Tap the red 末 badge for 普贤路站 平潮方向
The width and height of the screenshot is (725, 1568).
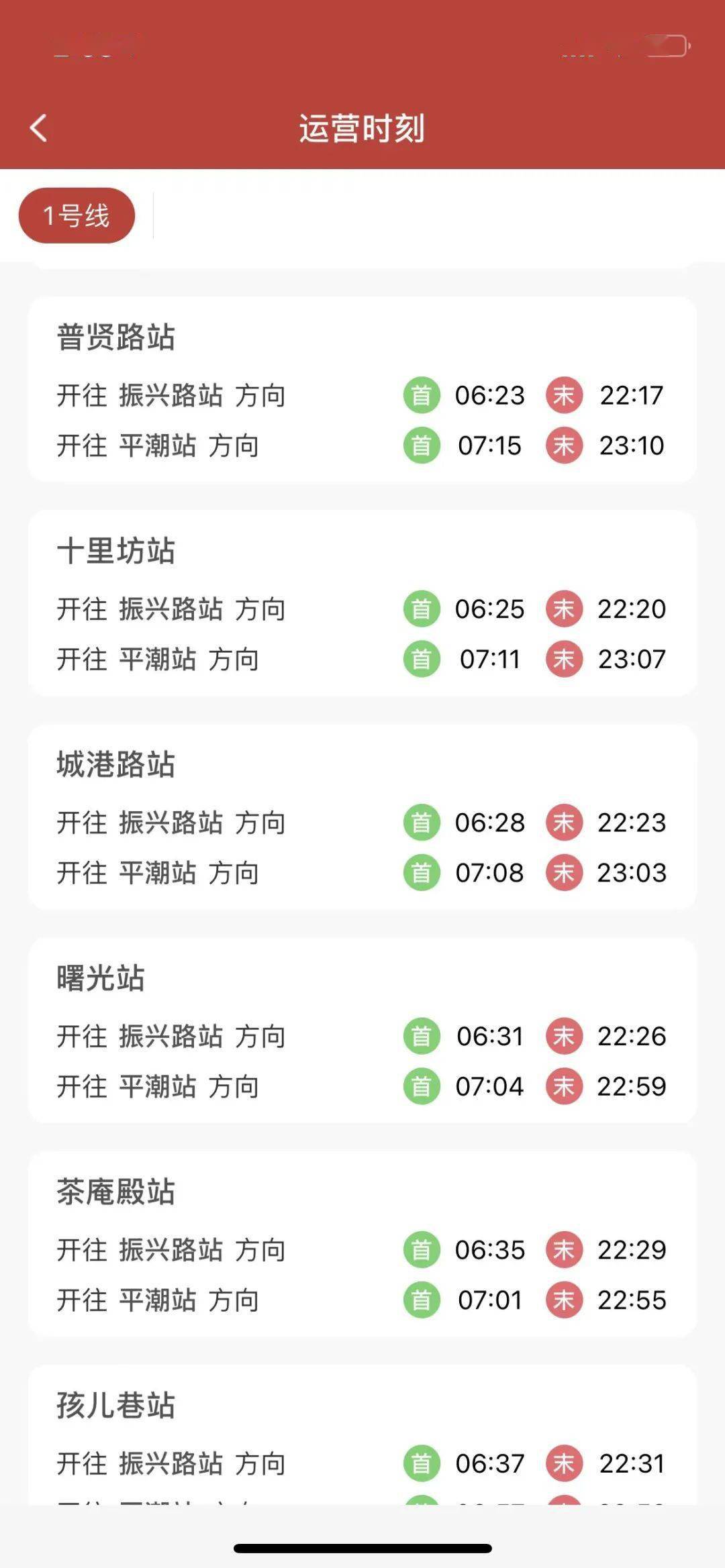coord(566,445)
